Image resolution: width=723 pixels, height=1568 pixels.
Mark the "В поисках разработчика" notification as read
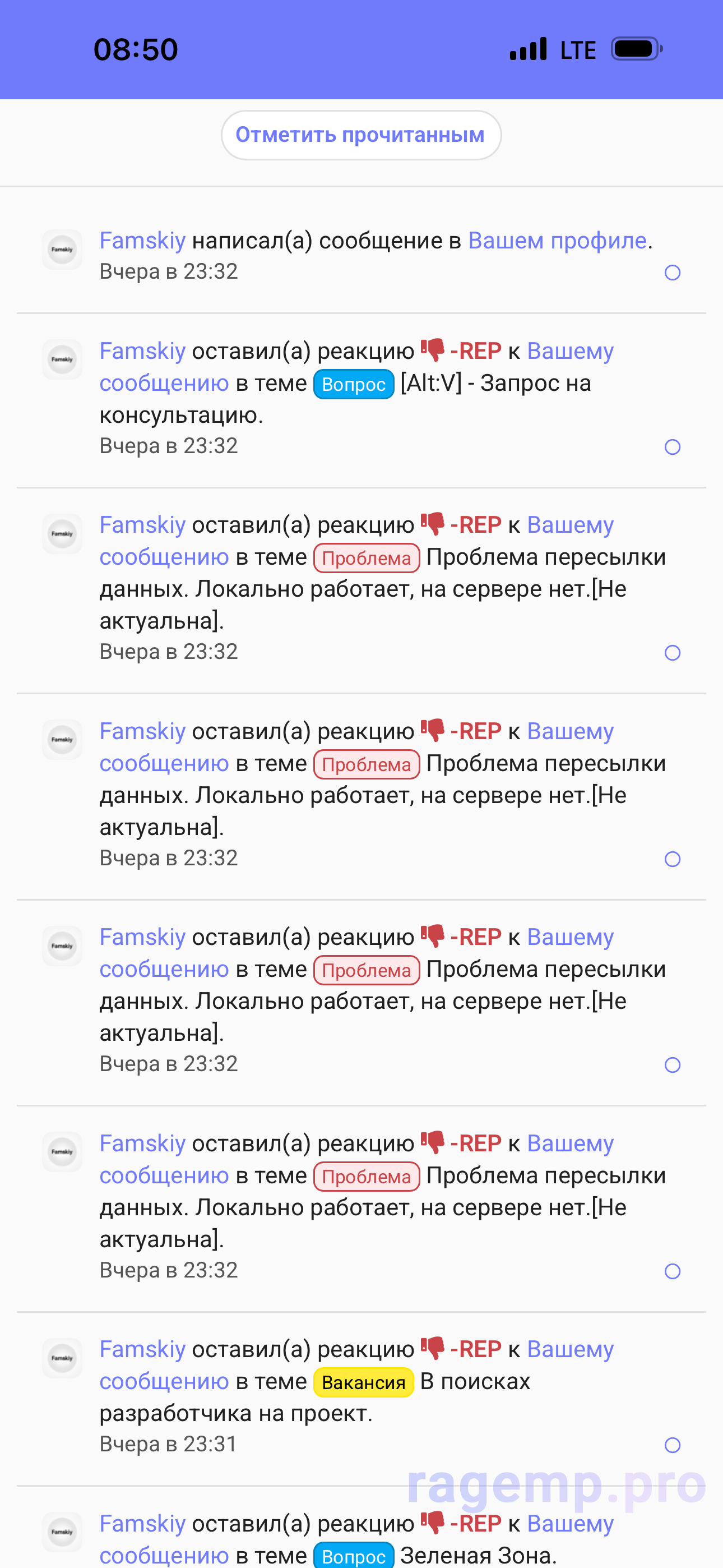point(672,1445)
